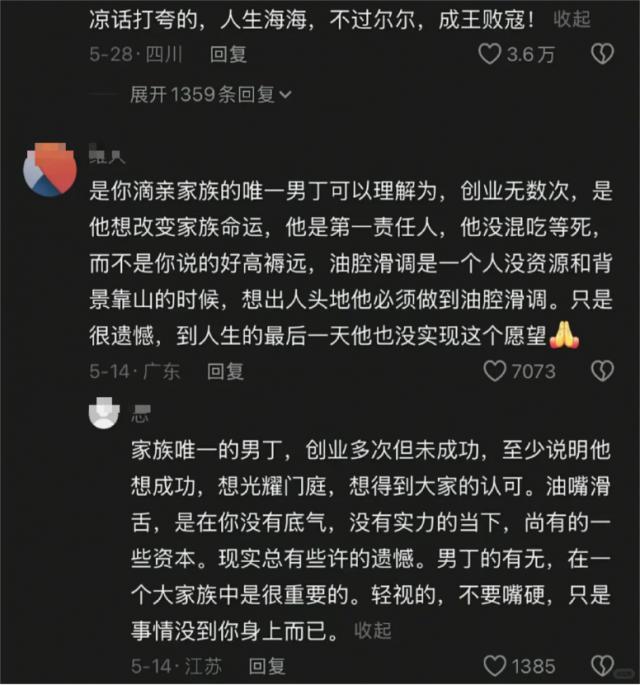Dislike the 5-28 四川 comment

coord(601,54)
